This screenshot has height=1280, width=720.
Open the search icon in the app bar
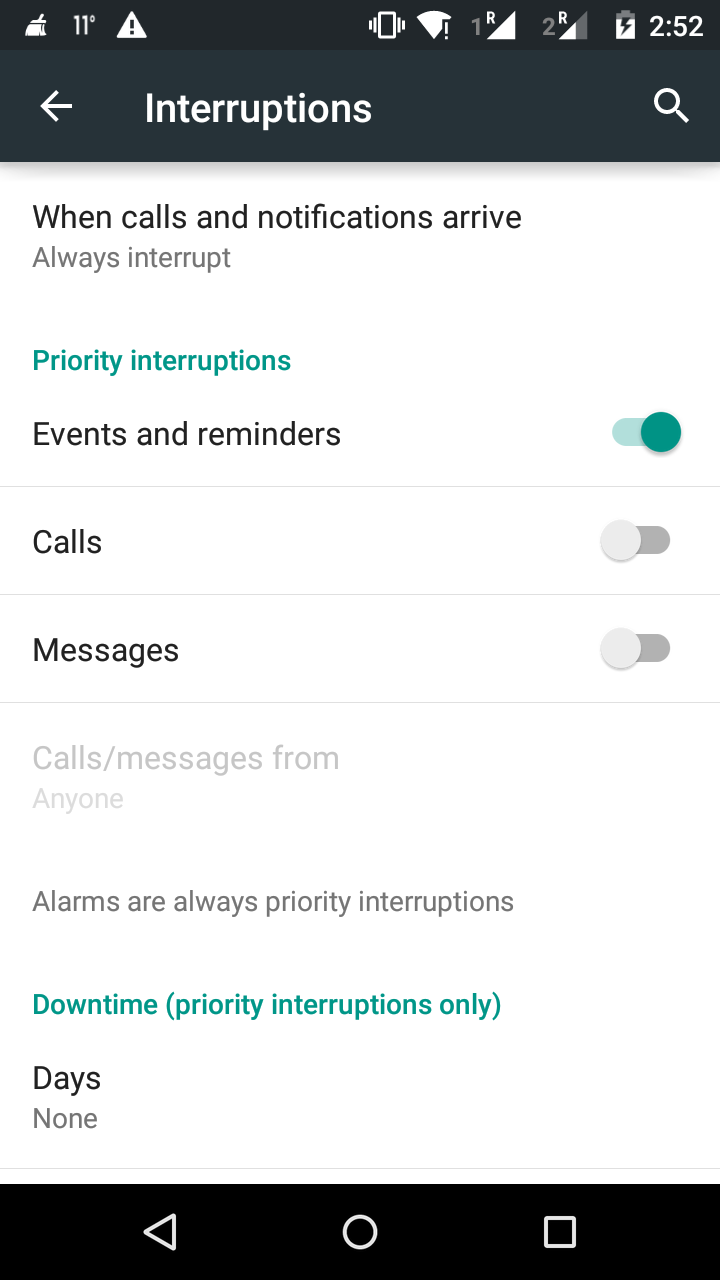[671, 106]
